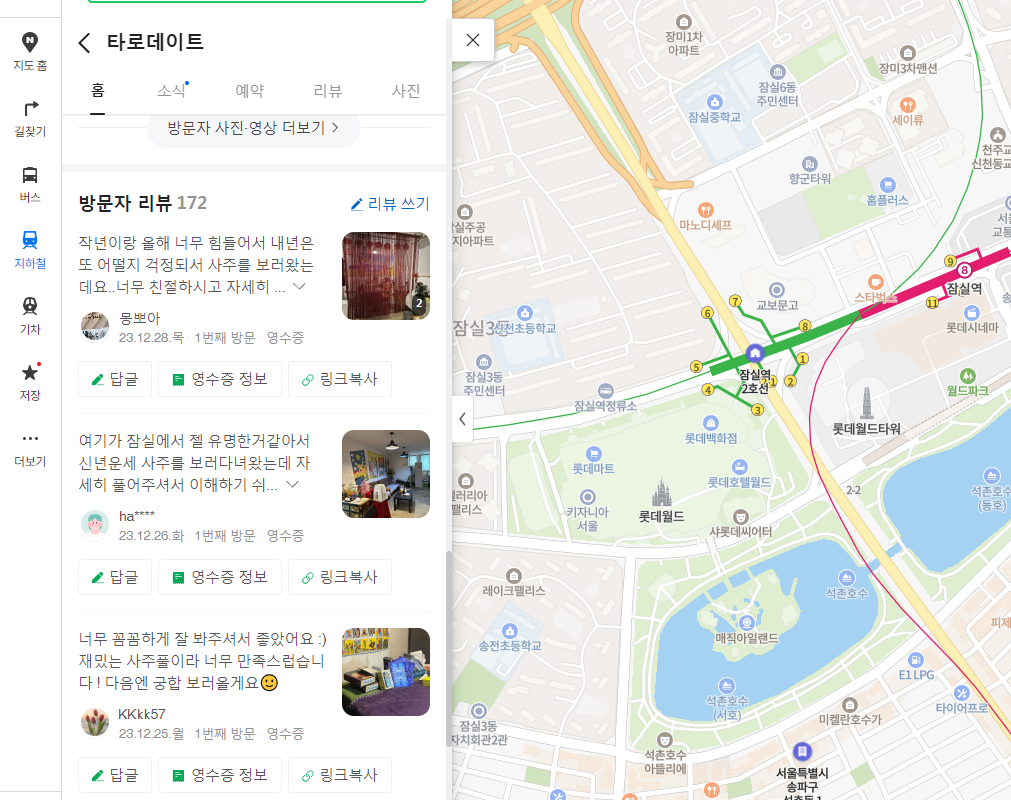Switch to the 소식 tab
The width and height of the screenshot is (1011, 800).
(x=171, y=91)
